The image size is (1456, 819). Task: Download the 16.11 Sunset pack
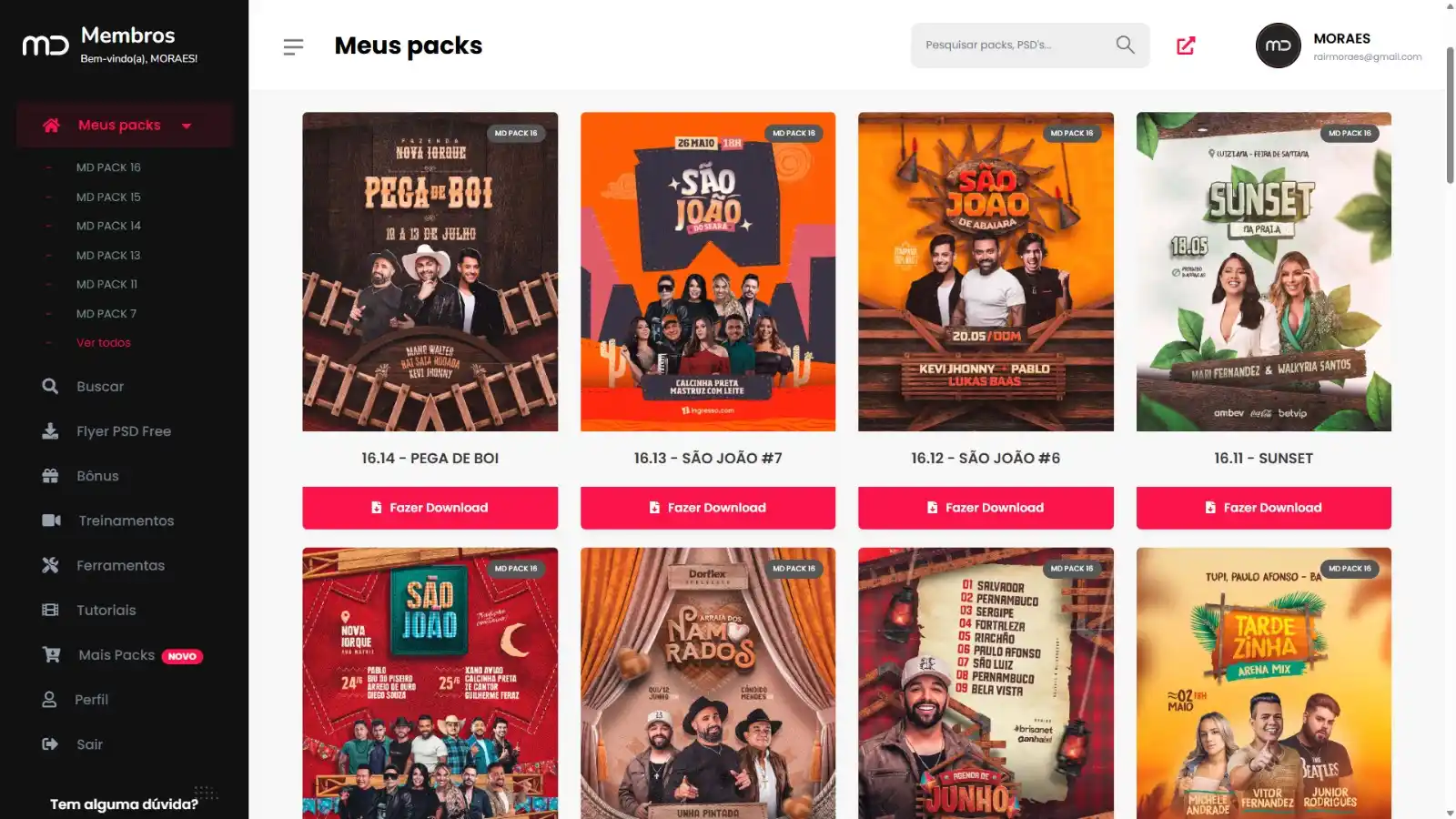[x=1263, y=508]
